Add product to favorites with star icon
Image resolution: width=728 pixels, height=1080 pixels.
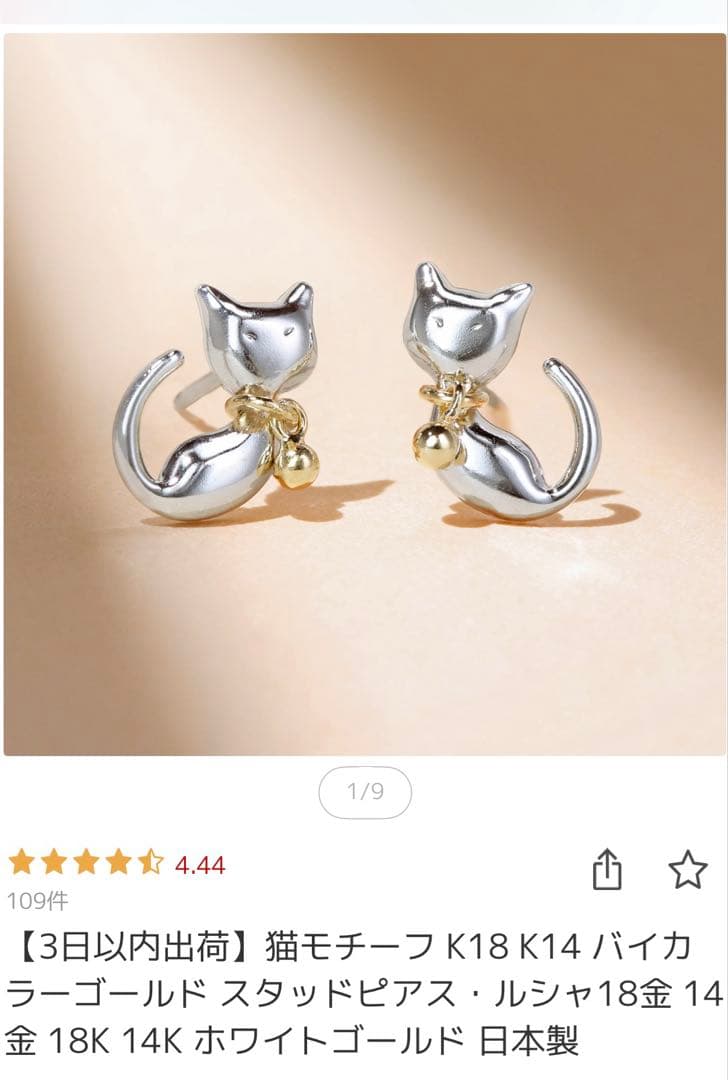(687, 870)
